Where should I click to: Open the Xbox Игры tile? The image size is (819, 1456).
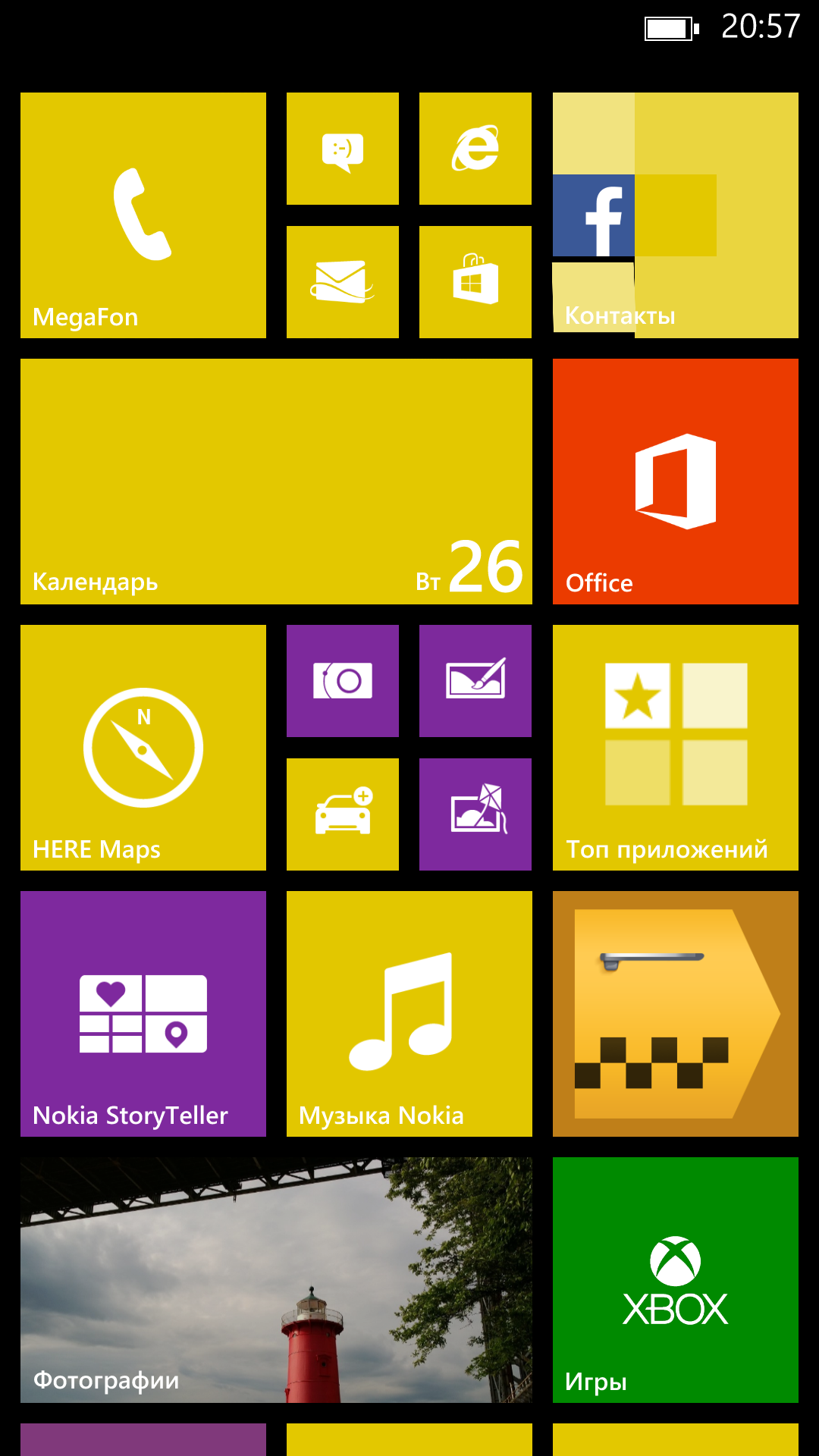pyautogui.click(x=675, y=1280)
